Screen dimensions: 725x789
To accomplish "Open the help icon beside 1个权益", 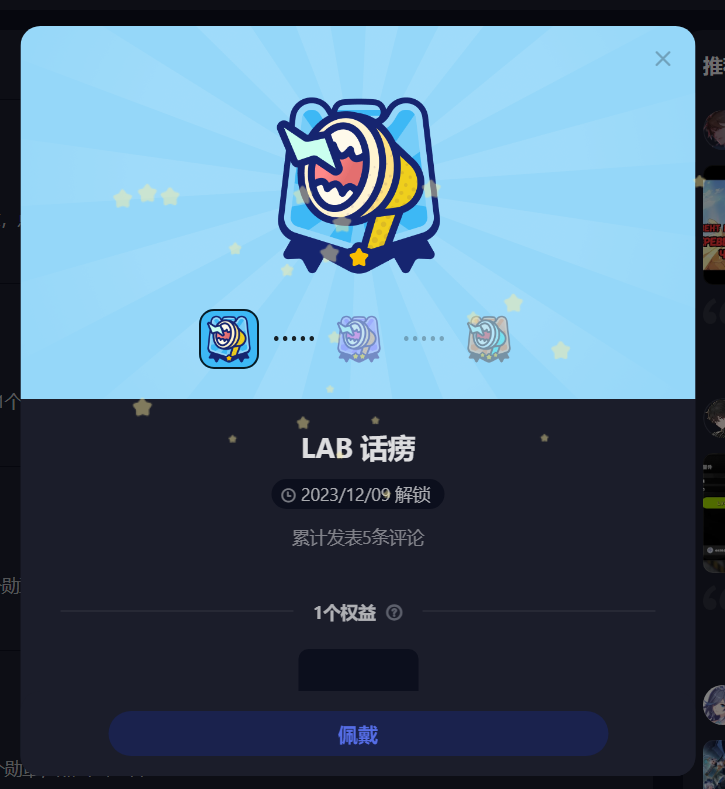I will [394, 612].
